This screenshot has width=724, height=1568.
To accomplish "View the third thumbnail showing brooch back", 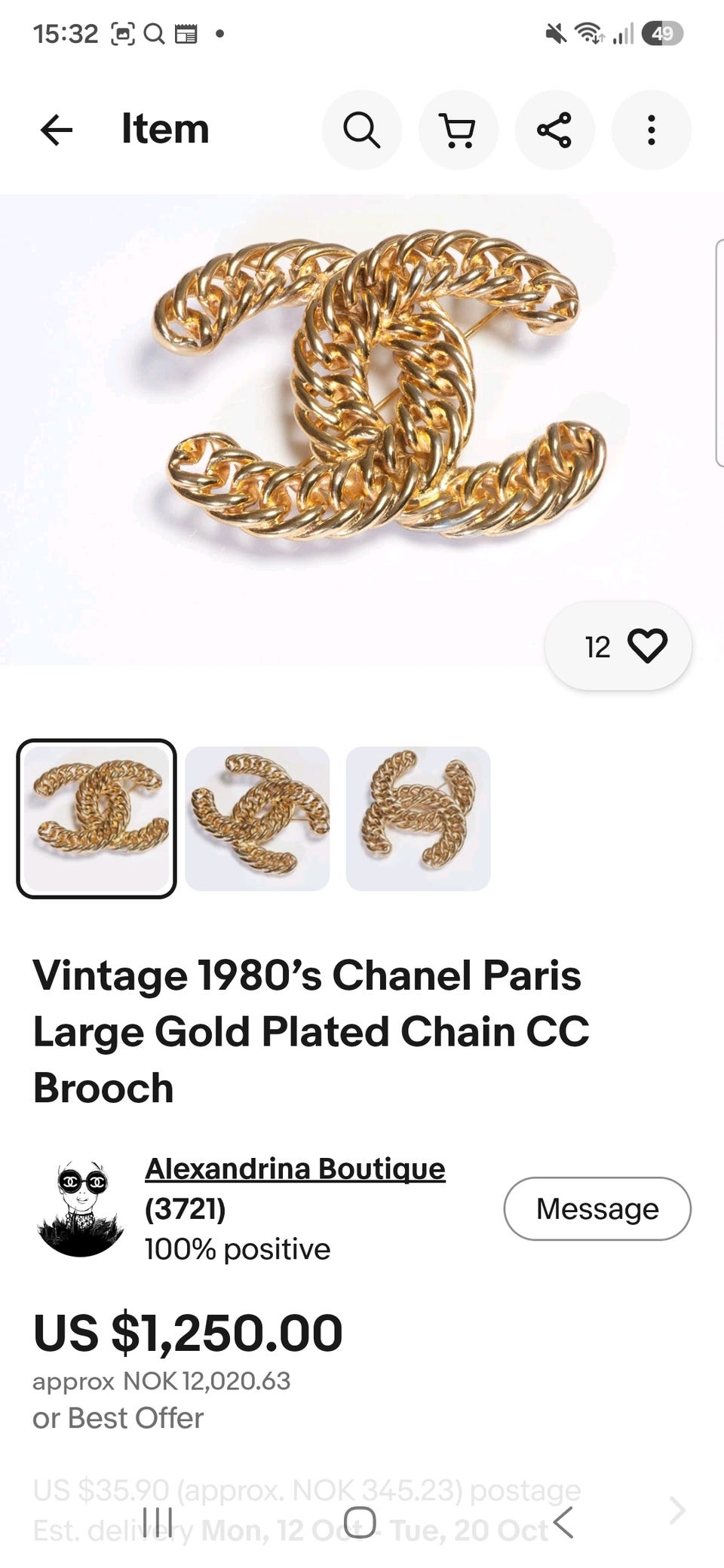I will [x=419, y=819].
